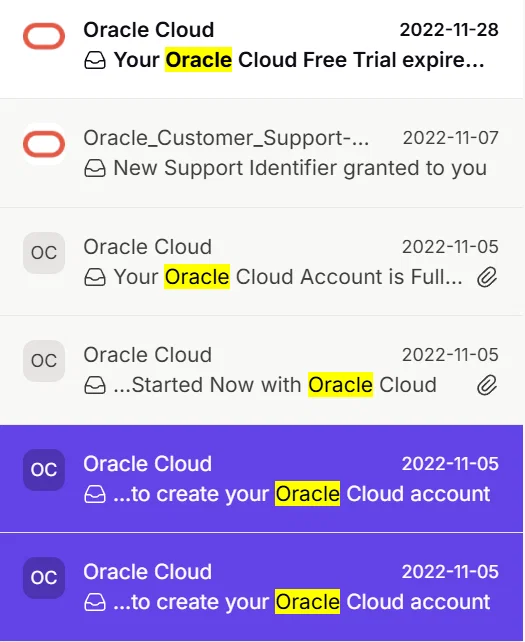Open the New Support Identifier granted email
Image resolution: width=525 pixels, height=642 pixels.
tap(261, 153)
